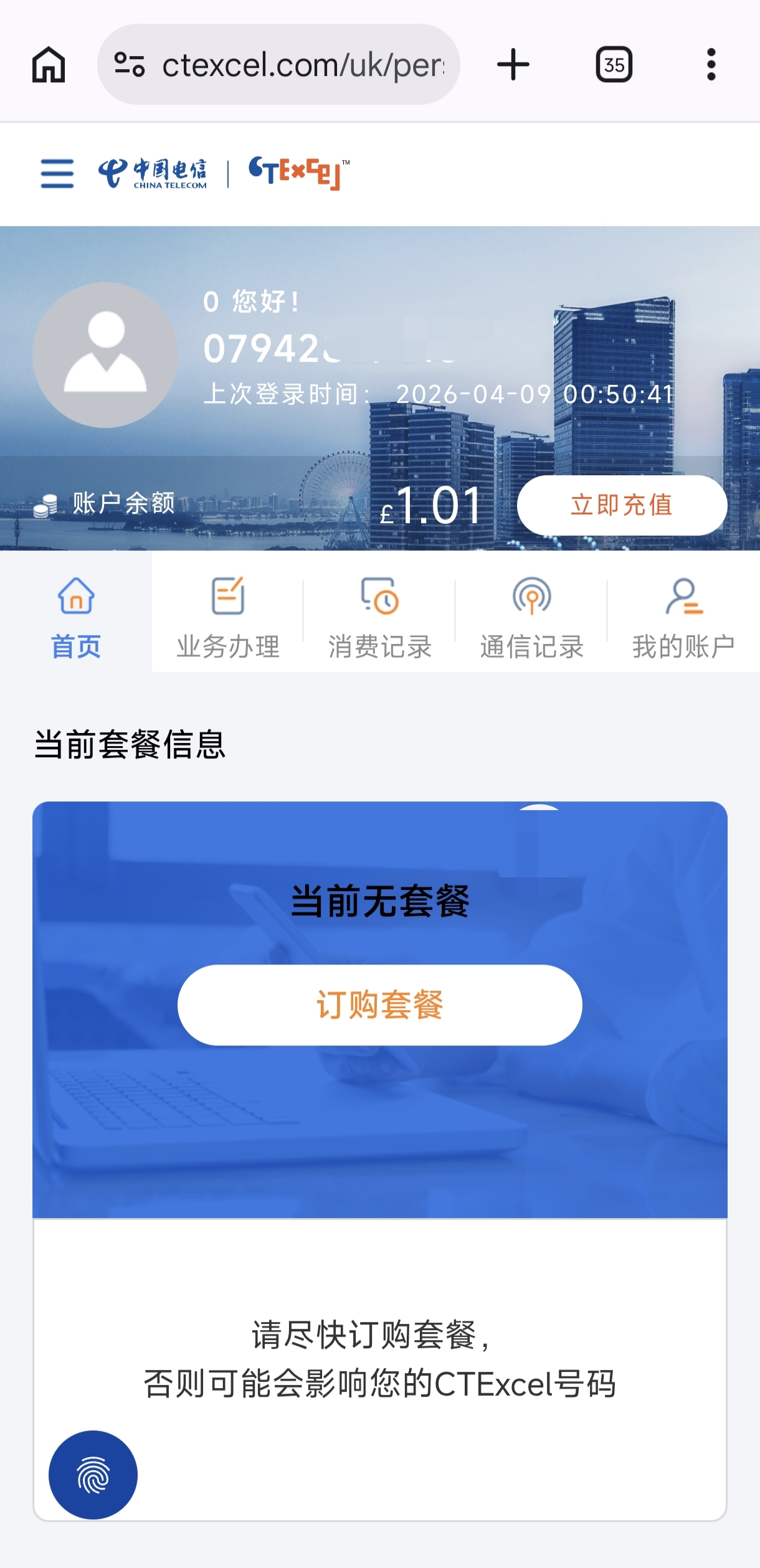Tap the ctexcel.com address bar
The height and width of the screenshot is (1568, 760).
[x=303, y=65]
